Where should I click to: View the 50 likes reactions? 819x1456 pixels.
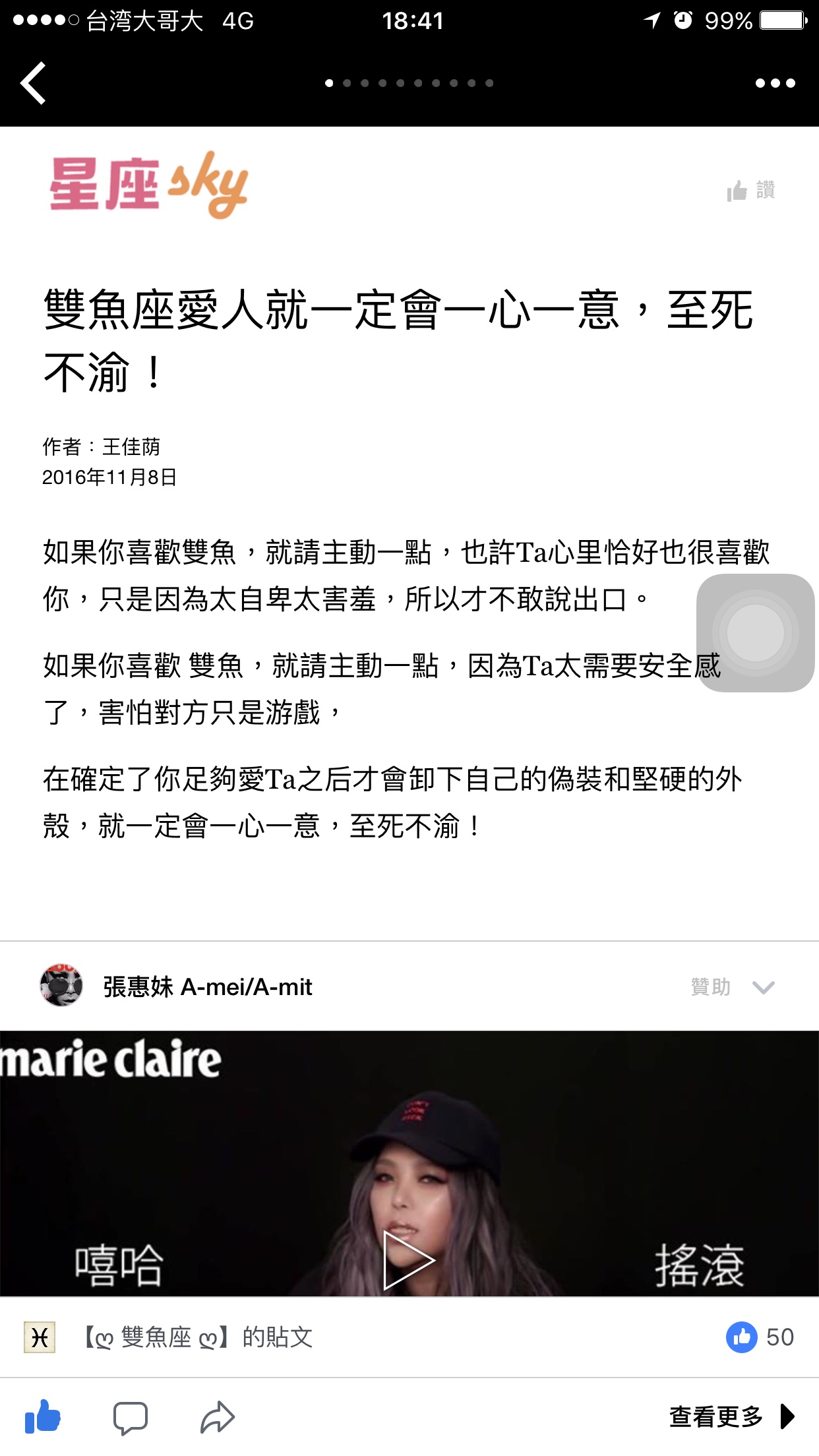[760, 1337]
